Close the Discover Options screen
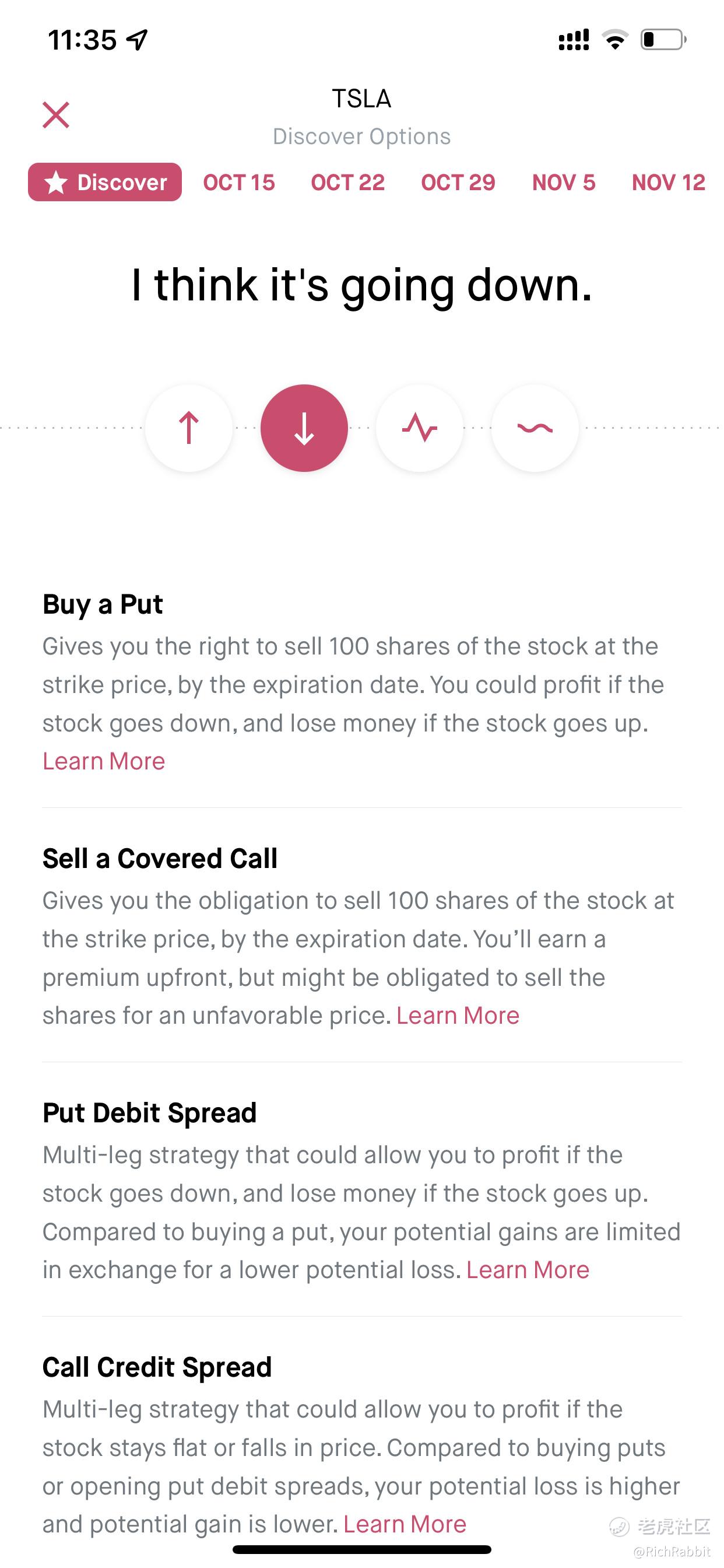 56,115
